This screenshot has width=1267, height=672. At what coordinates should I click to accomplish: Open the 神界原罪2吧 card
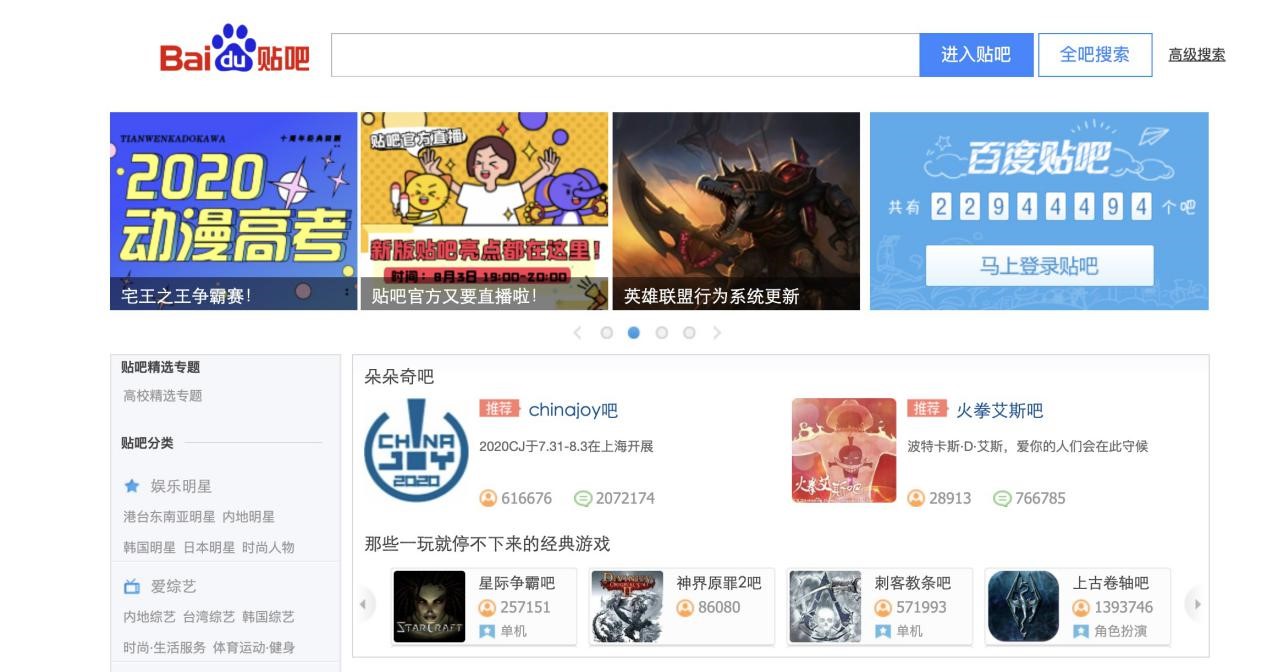tap(718, 583)
